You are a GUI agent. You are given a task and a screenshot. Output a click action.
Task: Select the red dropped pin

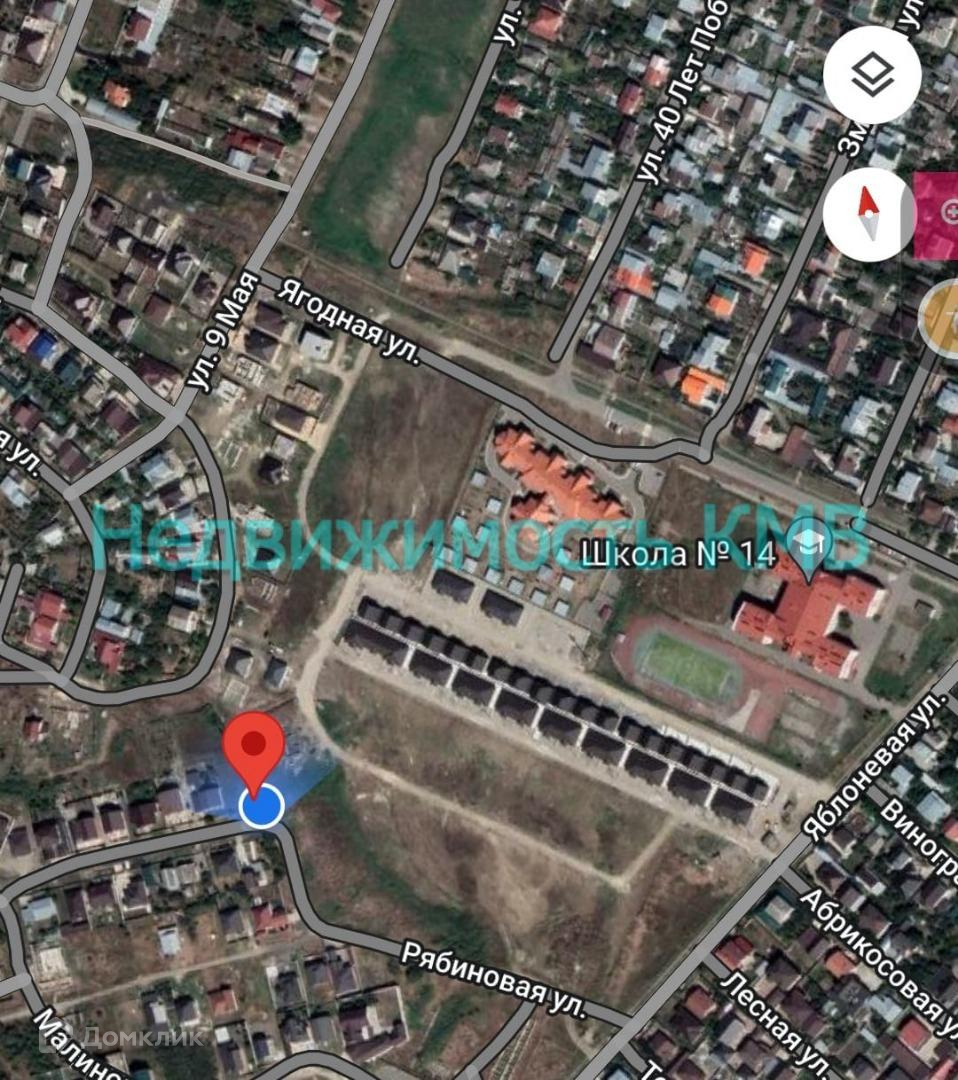tap(254, 748)
